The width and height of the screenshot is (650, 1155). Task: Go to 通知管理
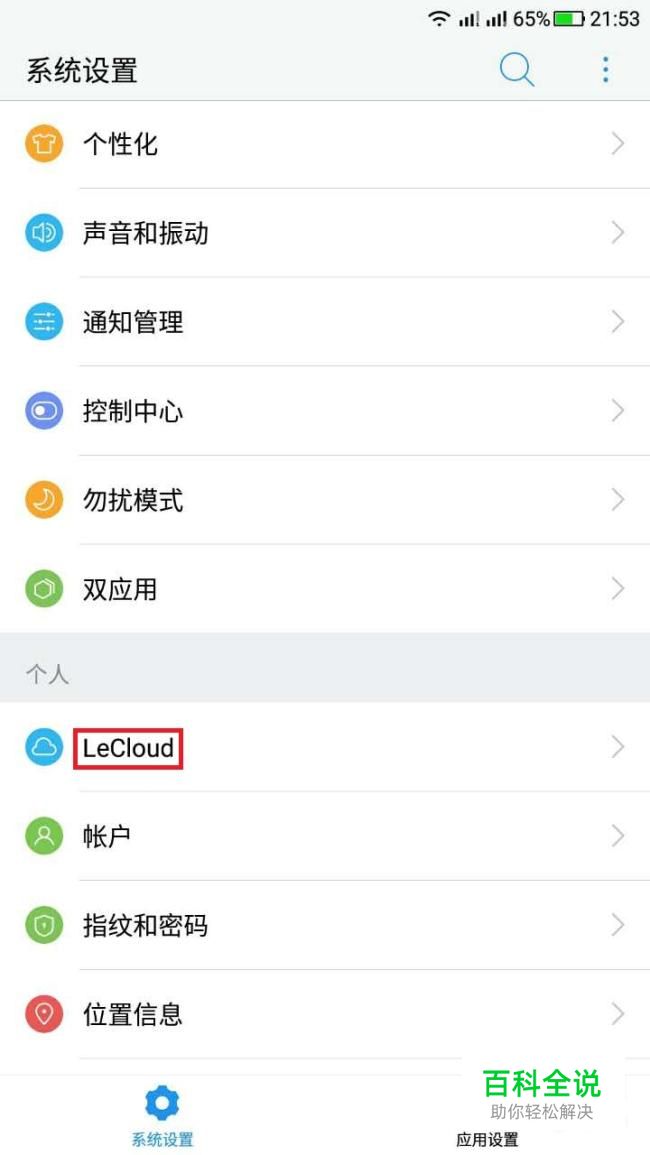325,322
